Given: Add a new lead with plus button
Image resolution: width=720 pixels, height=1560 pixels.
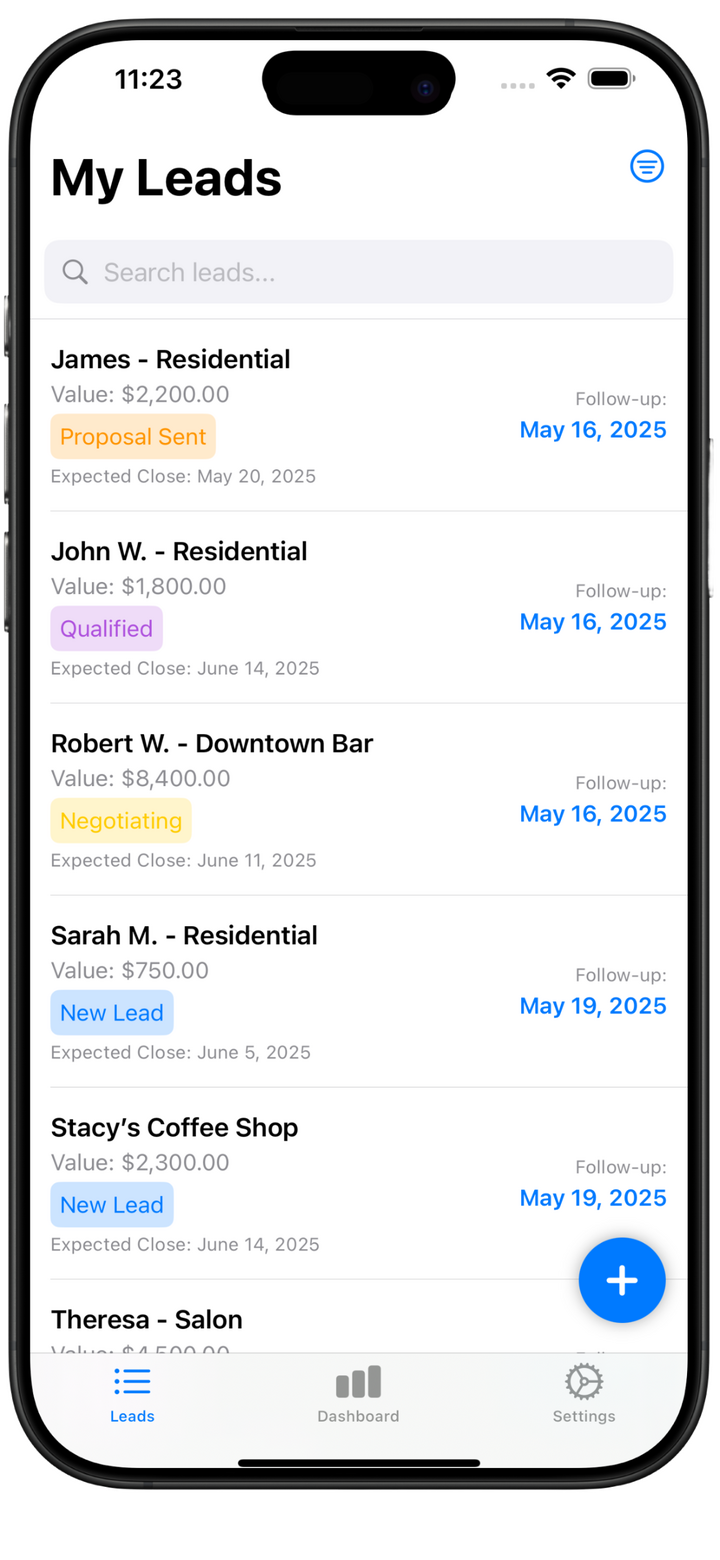Looking at the screenshot, I should coord(622,1280).
